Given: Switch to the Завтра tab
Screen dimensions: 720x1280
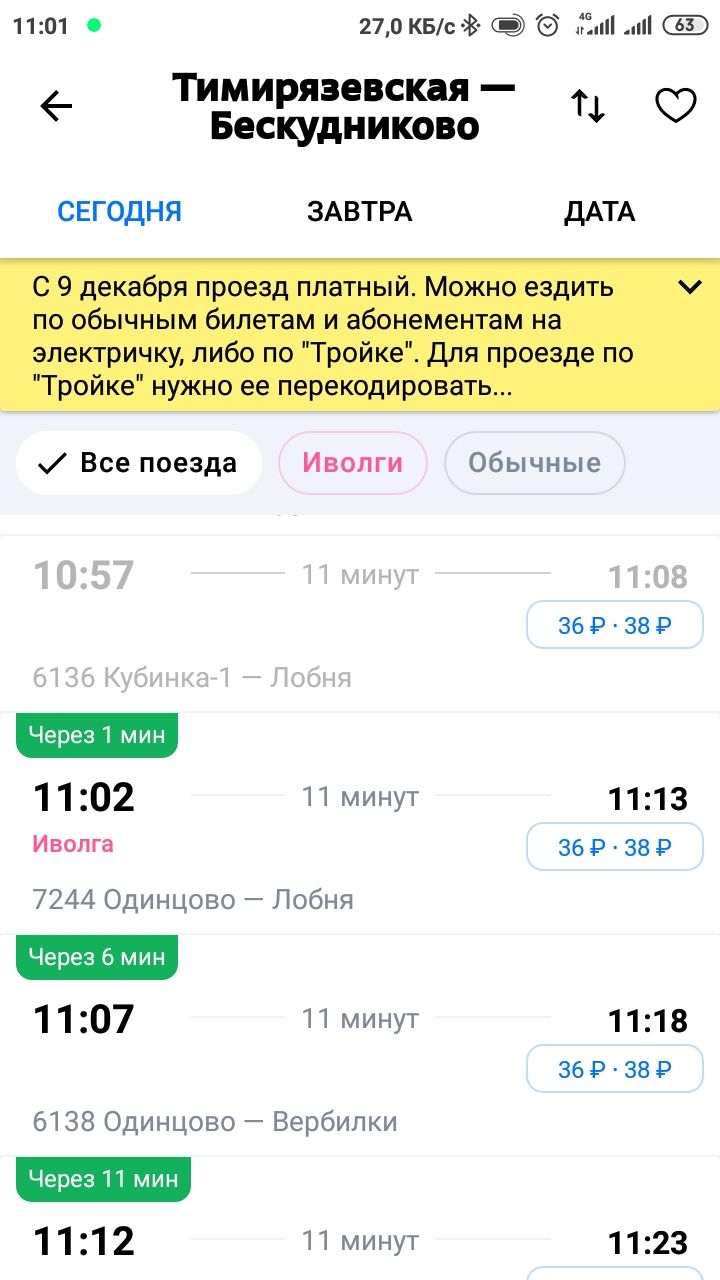Looking at the screenshot, I should click(360, 212).
